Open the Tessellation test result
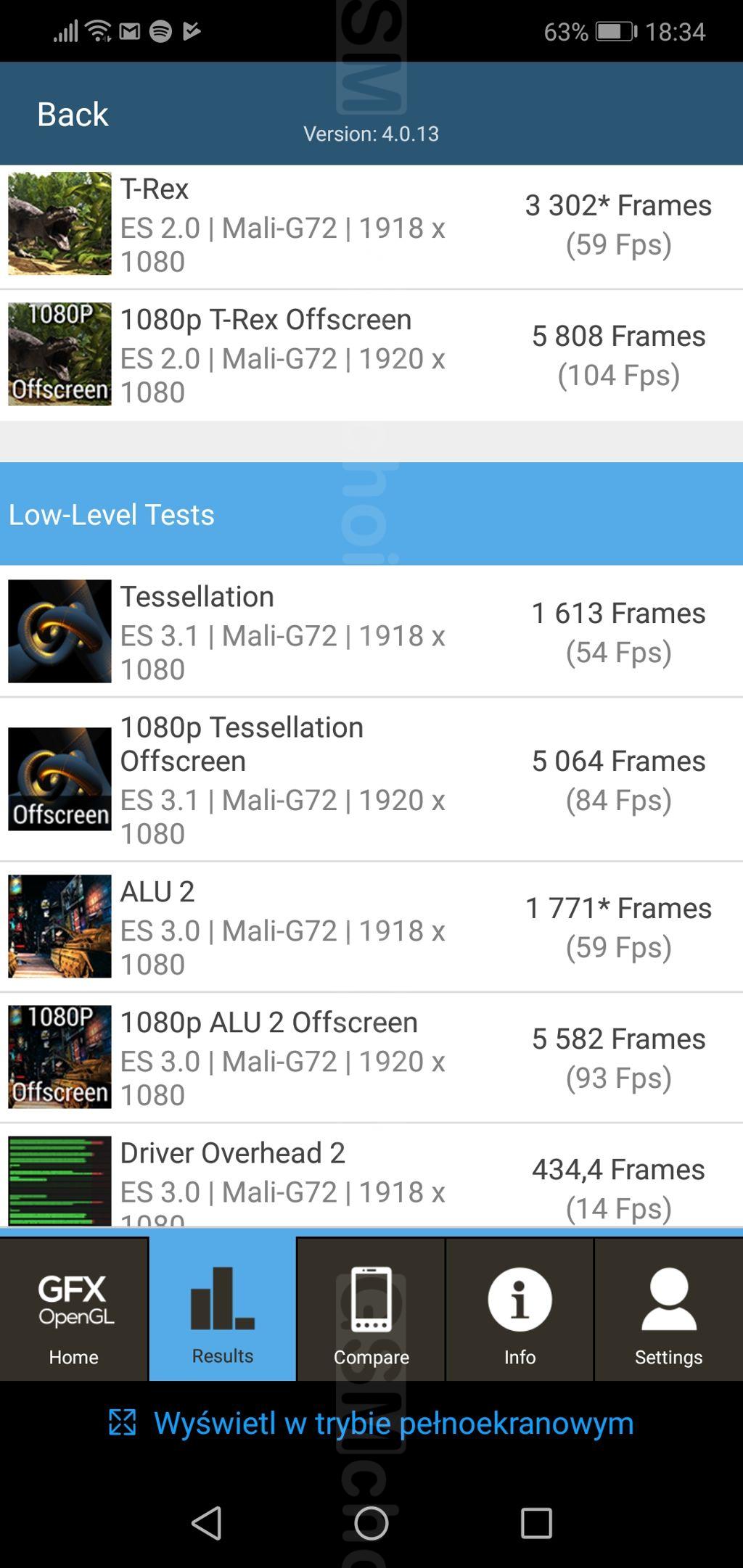This screenshot has width=743, height=1568. coord(370,632)
